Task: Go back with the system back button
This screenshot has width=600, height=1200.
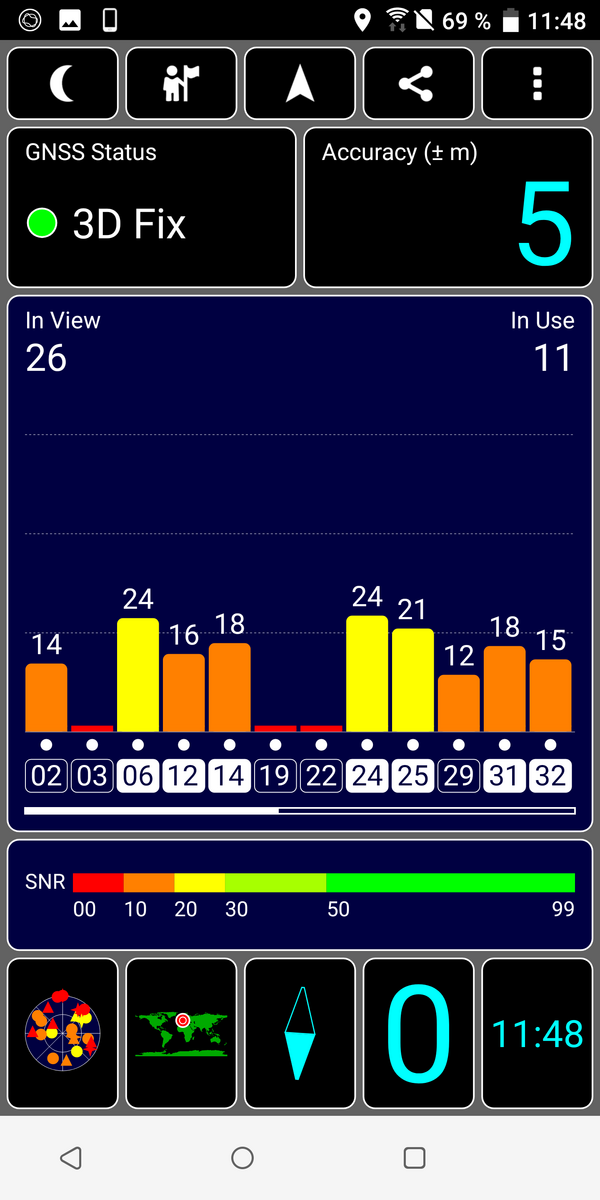Action: pos(70,1158)
